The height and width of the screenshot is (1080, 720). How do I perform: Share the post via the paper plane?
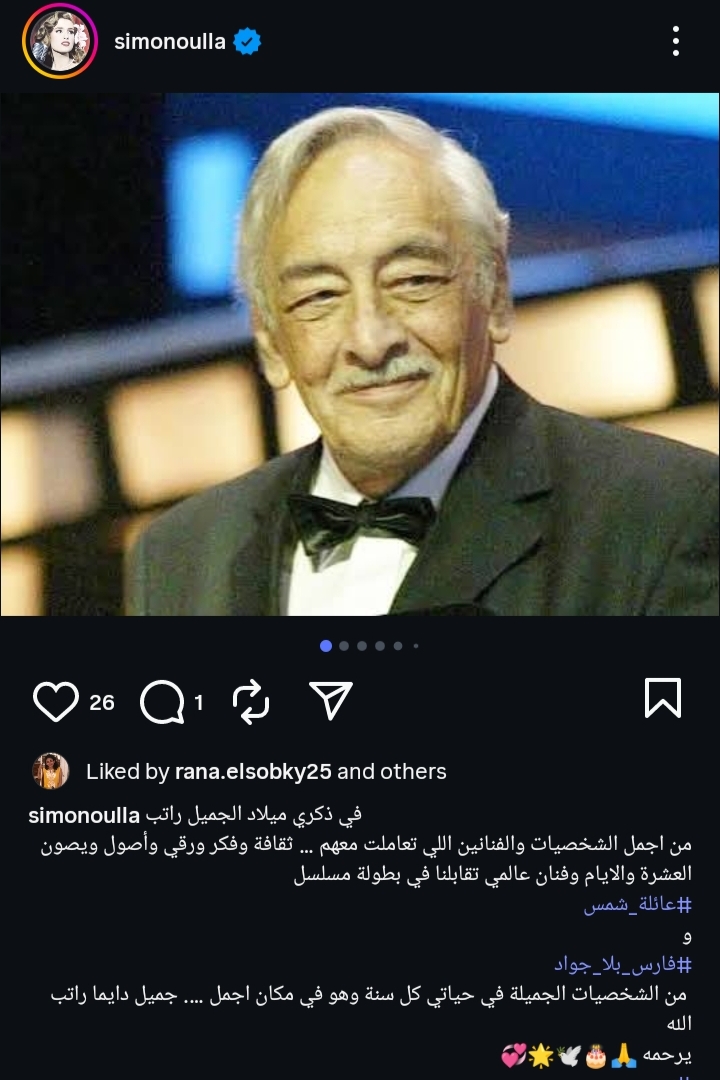tap(330, 701)
